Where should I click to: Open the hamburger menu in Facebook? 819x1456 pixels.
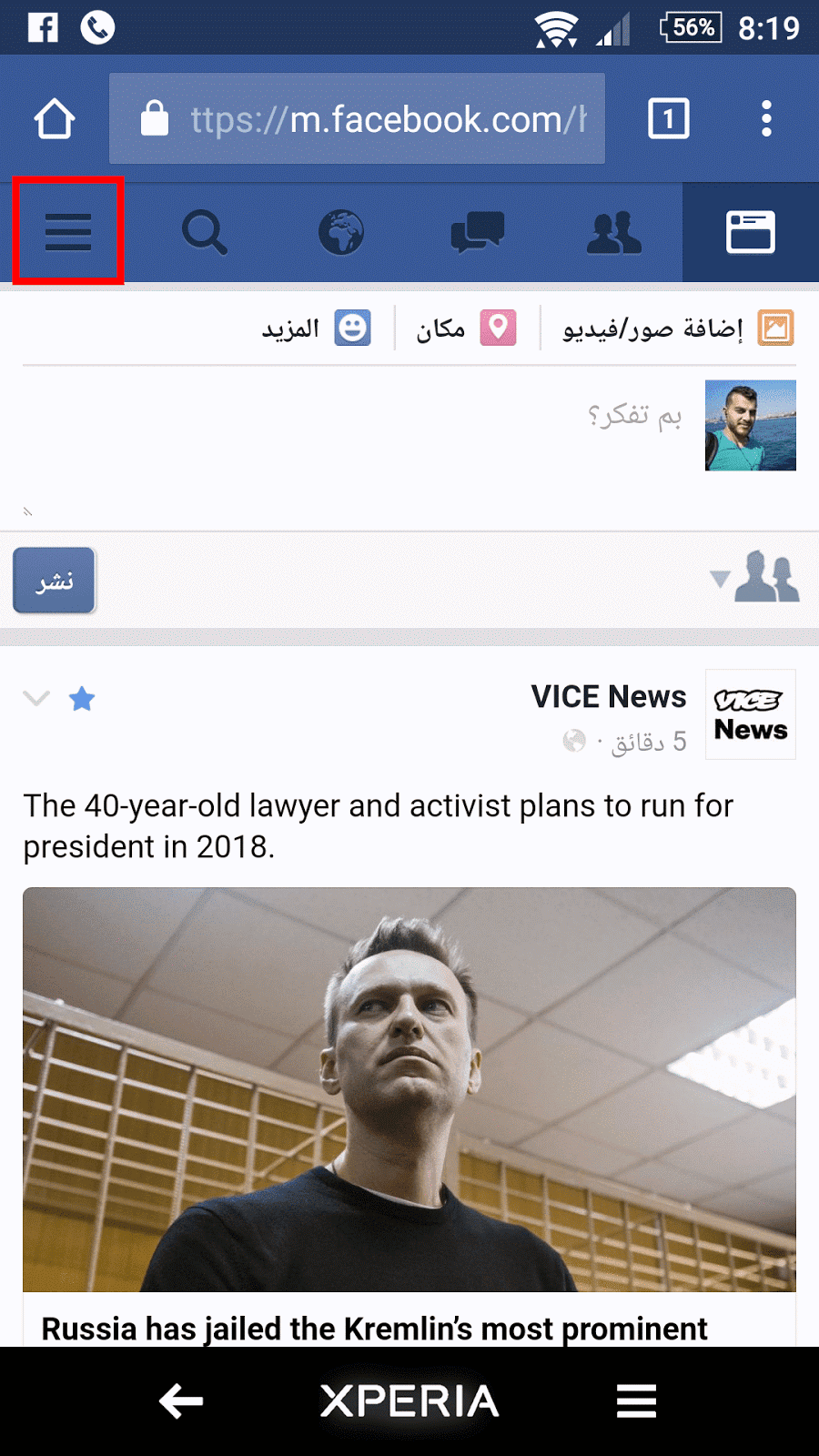[x=68, y=232]
